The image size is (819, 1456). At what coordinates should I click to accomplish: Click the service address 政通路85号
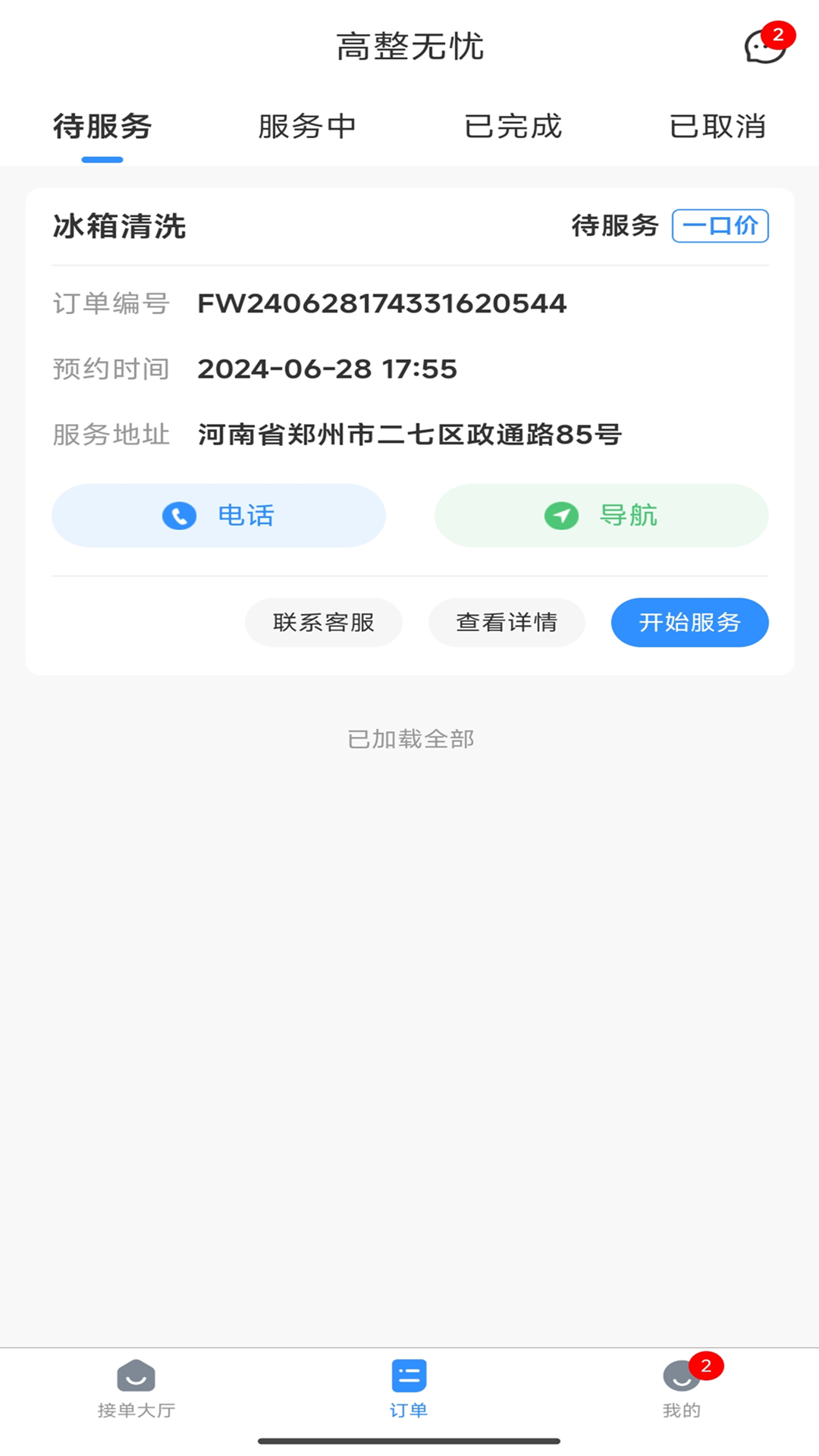[x=409, y=435]
